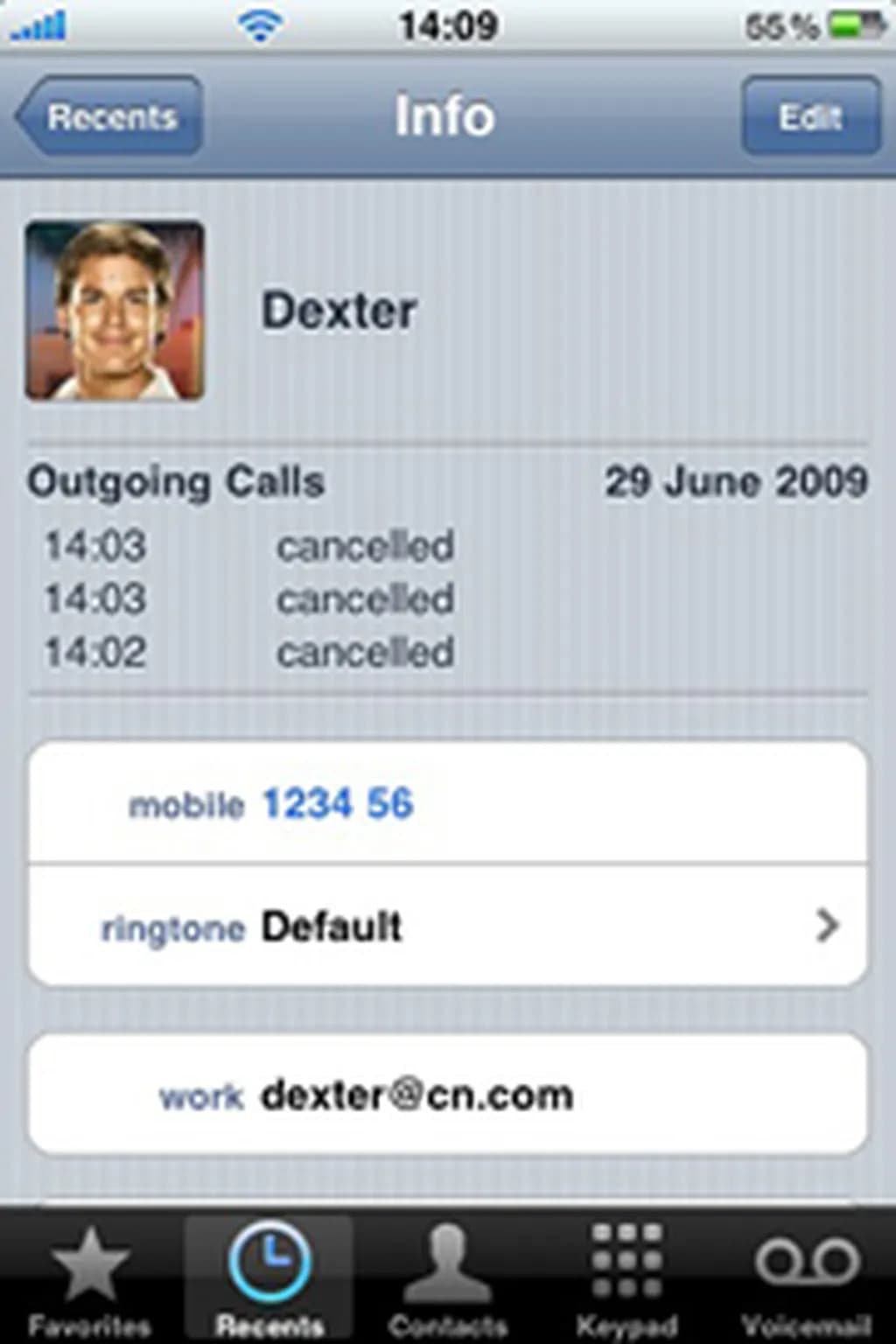Email dexter@cn.com work address
The height and width of the screenshot is (1344, 896).
tap(448, 1095)
